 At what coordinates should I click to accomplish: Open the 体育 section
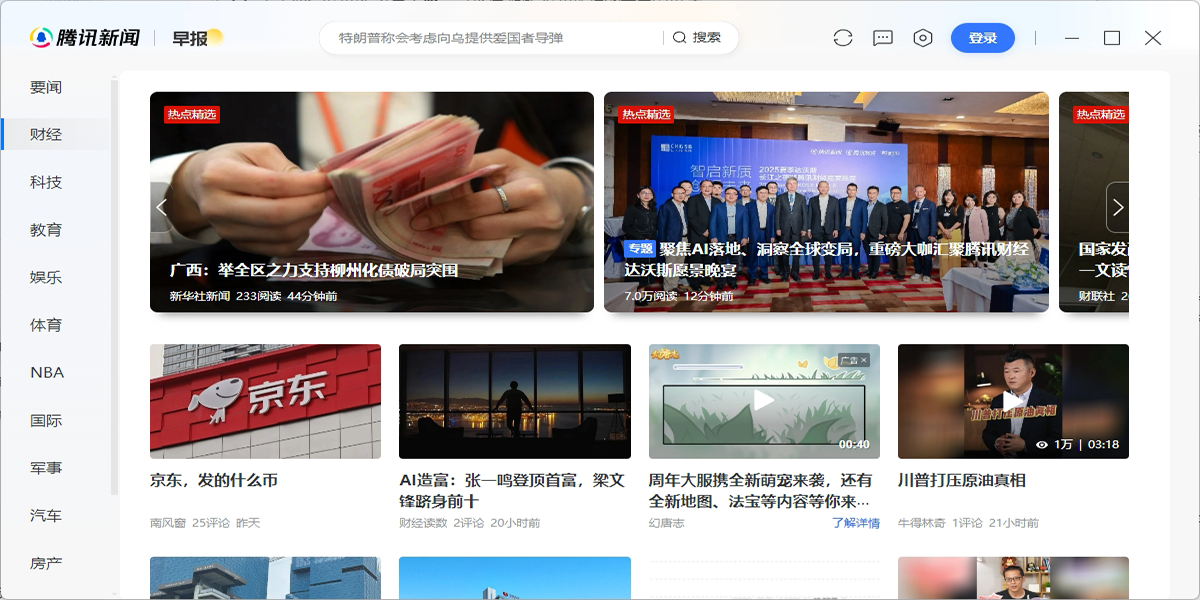tap(46, 325)
